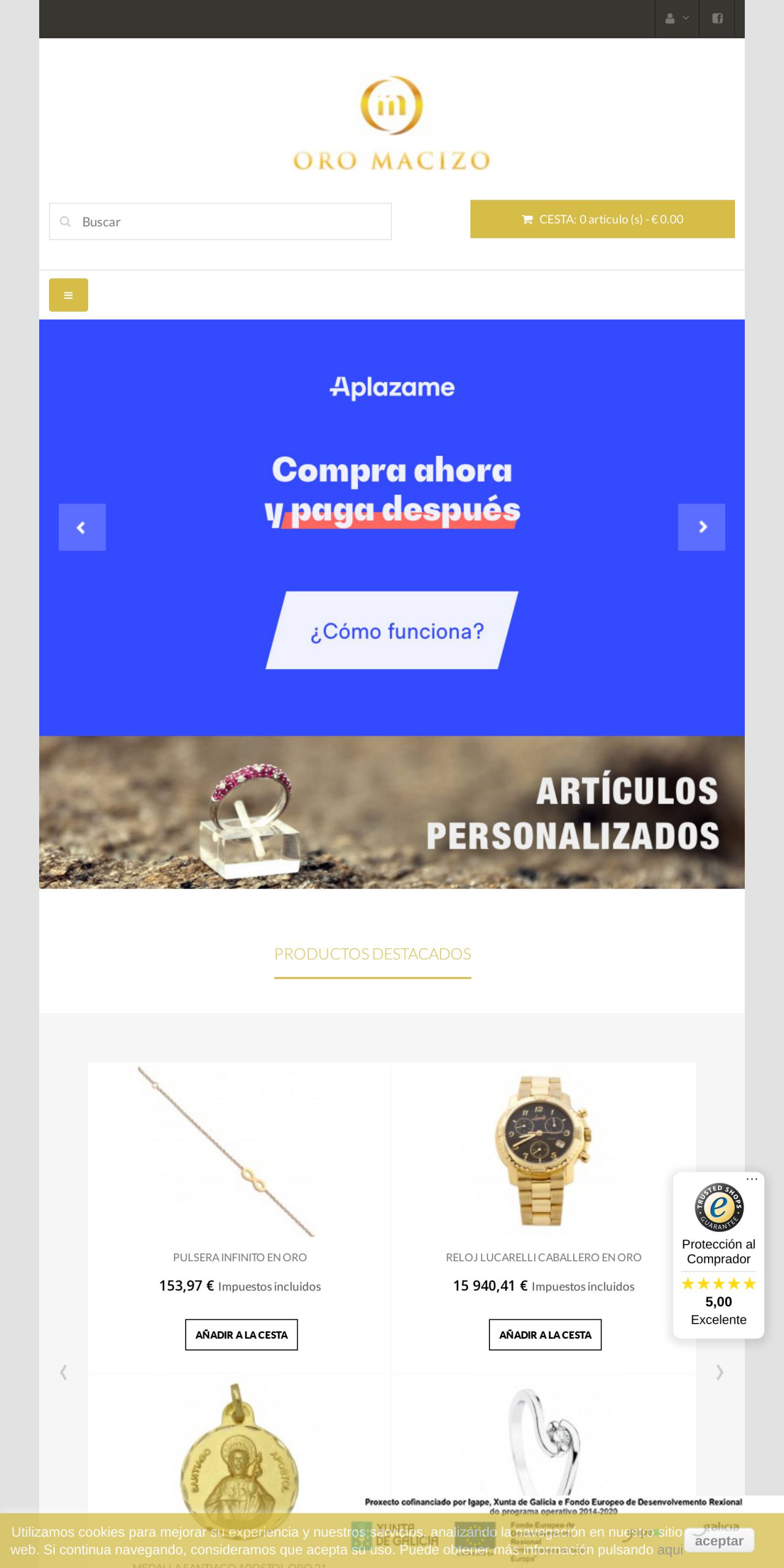Advance carousel with right arrow
This screenshot has width=784, height=1568.
click(703, 527)
